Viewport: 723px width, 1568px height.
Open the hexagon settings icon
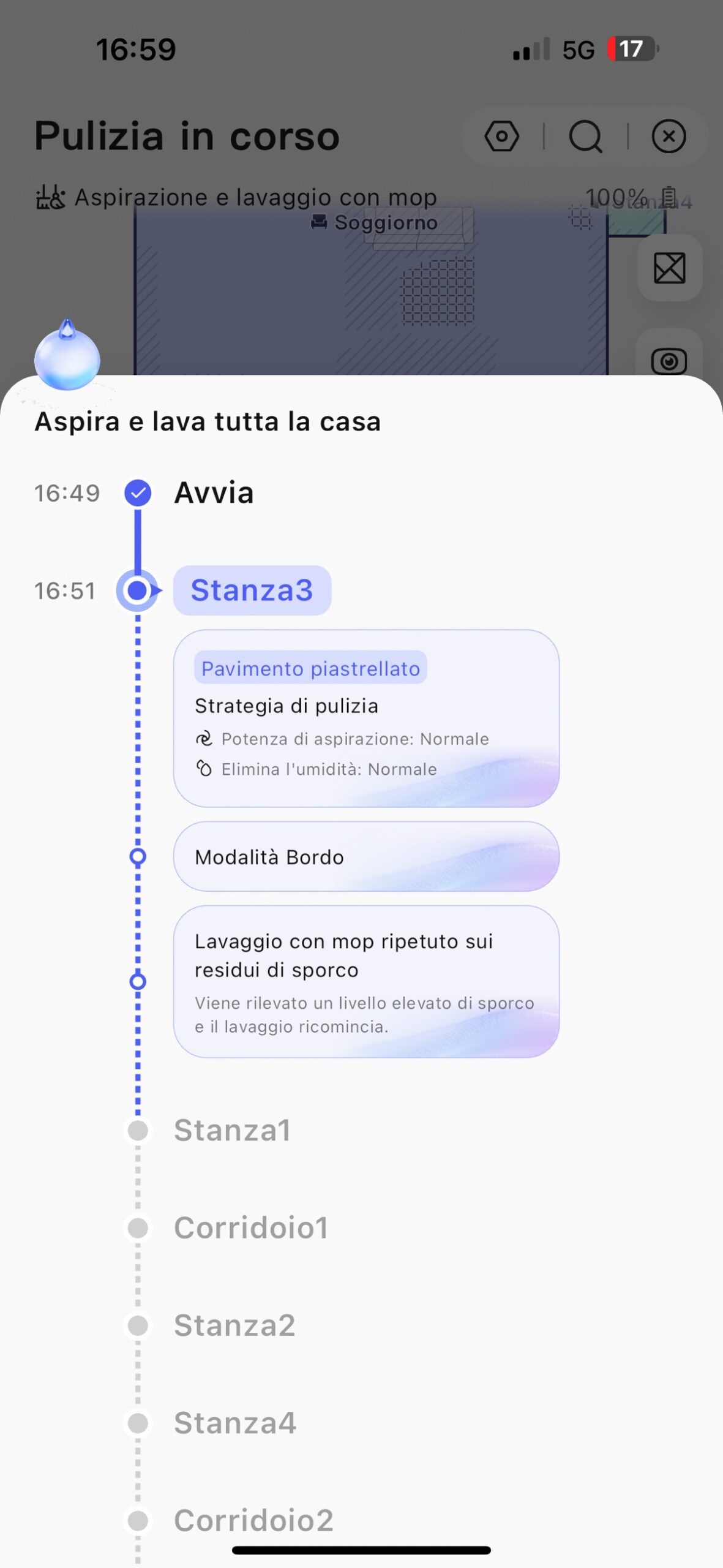point(501,136)
